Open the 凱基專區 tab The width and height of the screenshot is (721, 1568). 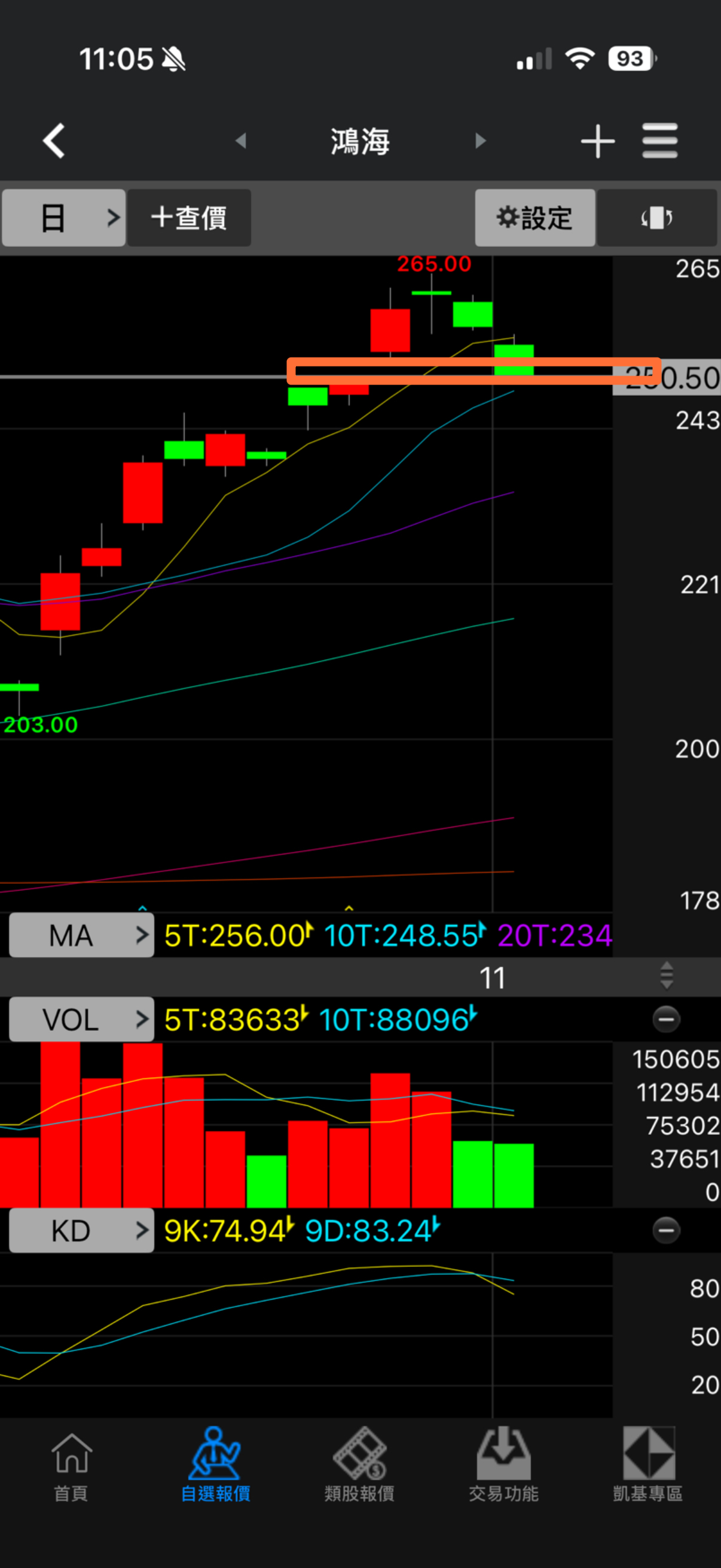point(647,1464)
